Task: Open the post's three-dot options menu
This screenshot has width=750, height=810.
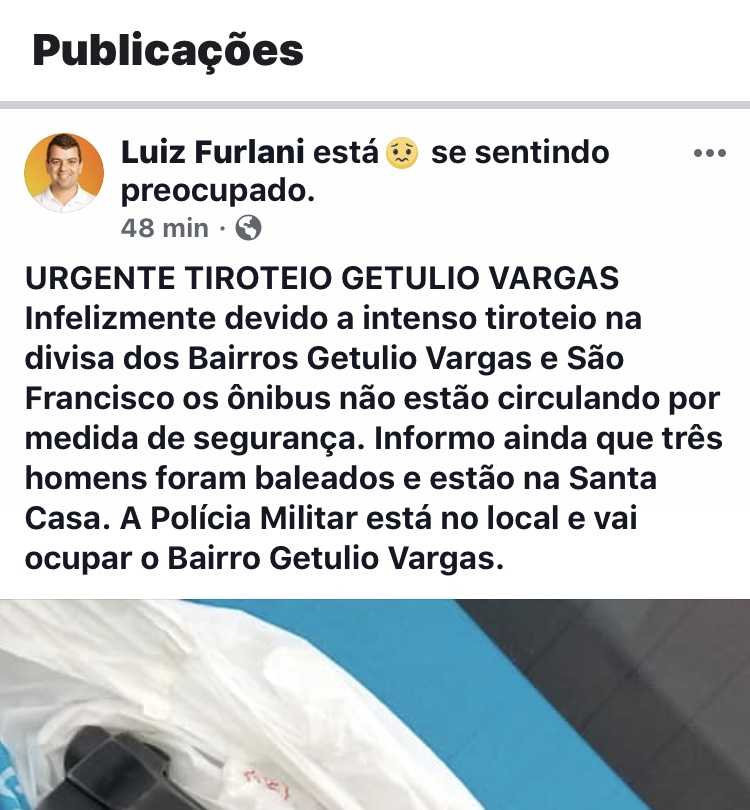Action: point(709,153)
